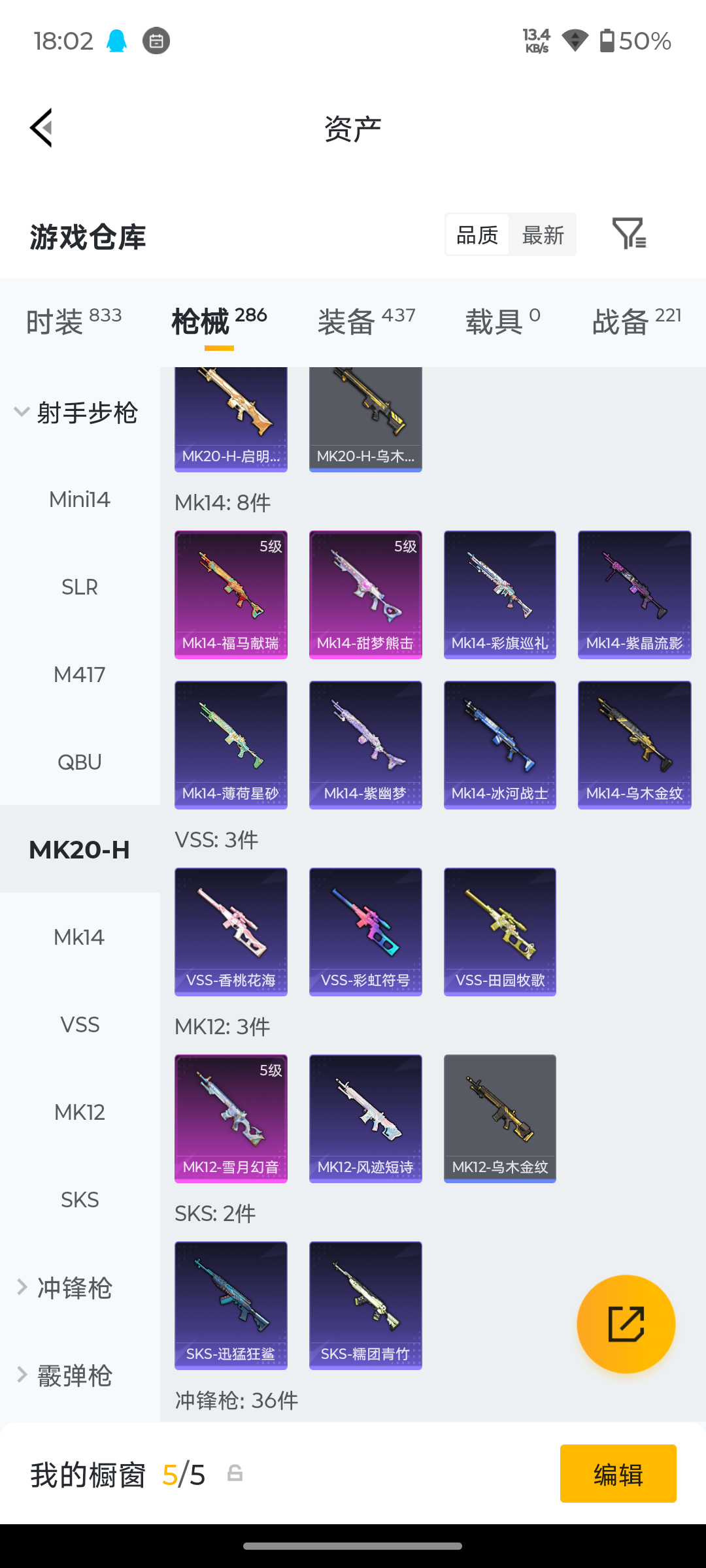Choose QBU in the sidebar

(x=80, y=762)
